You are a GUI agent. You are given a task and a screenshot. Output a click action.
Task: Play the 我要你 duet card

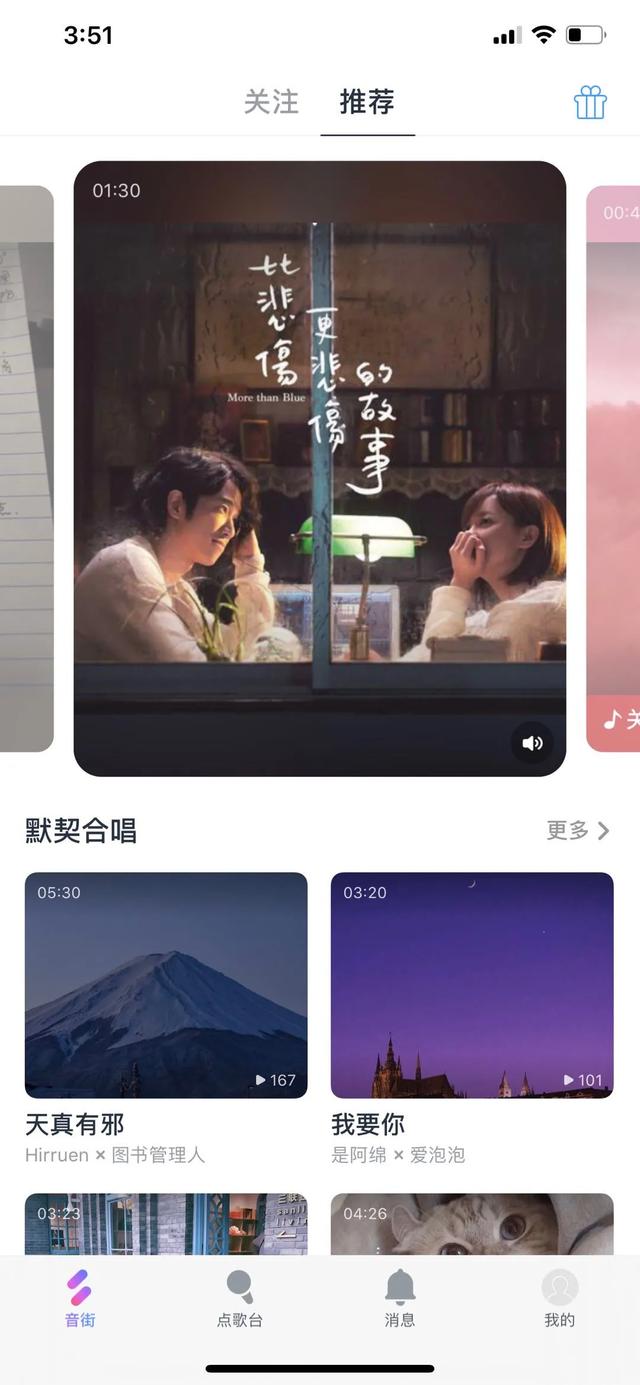(x=472, y=985)
